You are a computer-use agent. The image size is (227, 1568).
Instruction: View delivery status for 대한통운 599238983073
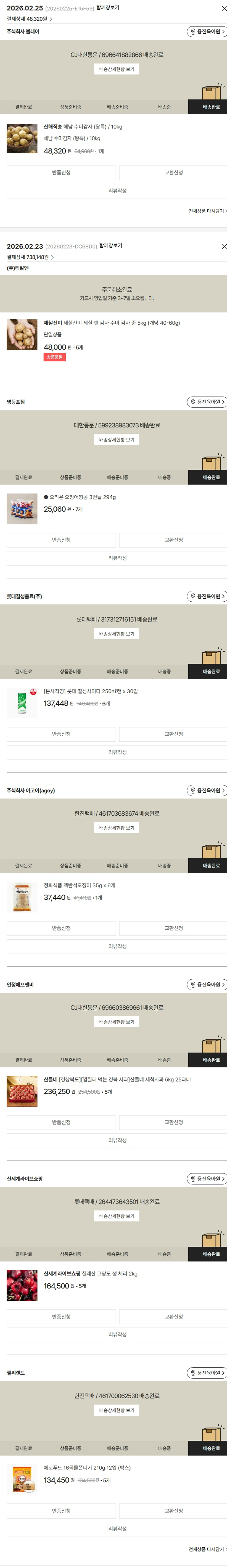tap(117, 440)
